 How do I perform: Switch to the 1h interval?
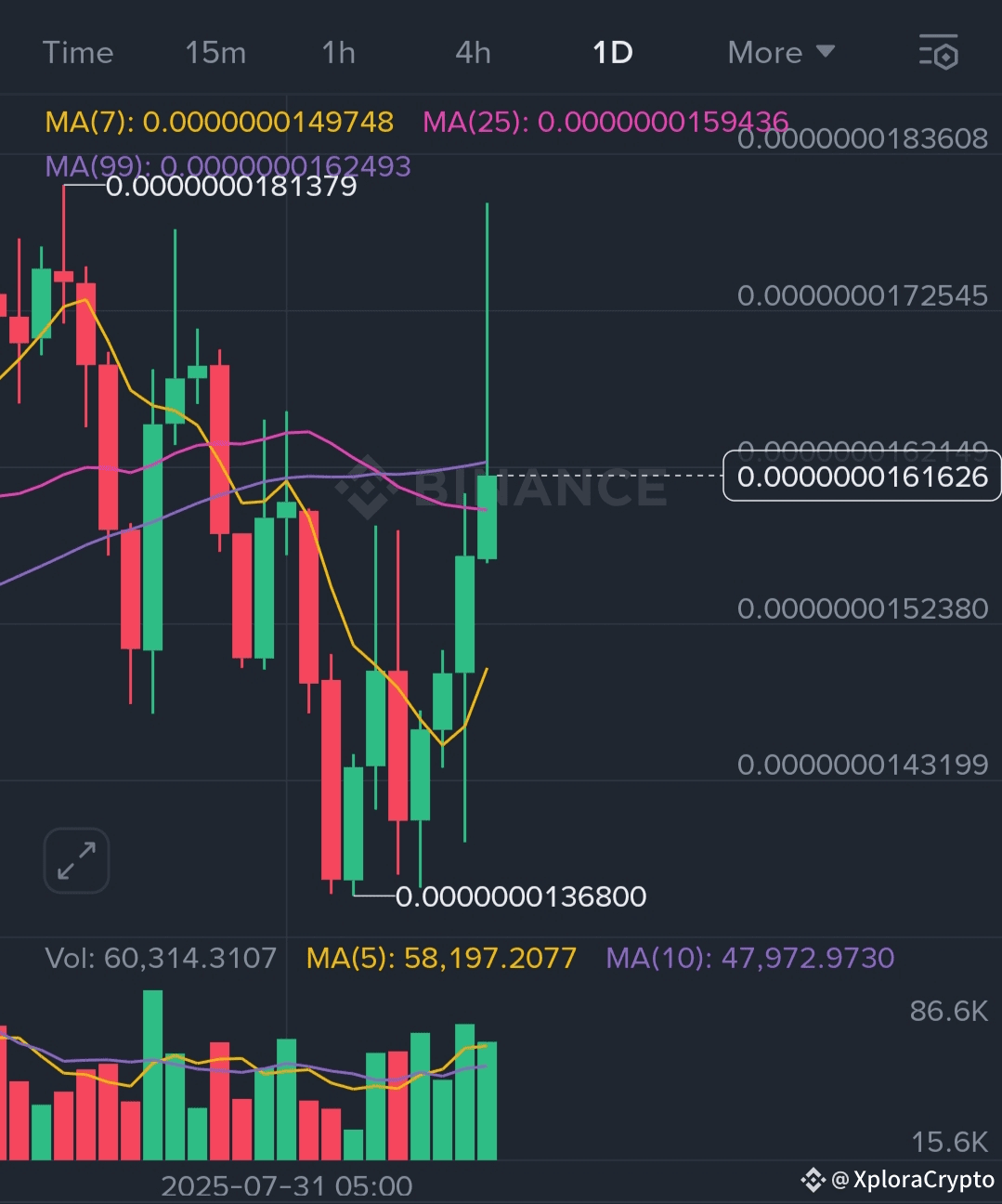339,53
